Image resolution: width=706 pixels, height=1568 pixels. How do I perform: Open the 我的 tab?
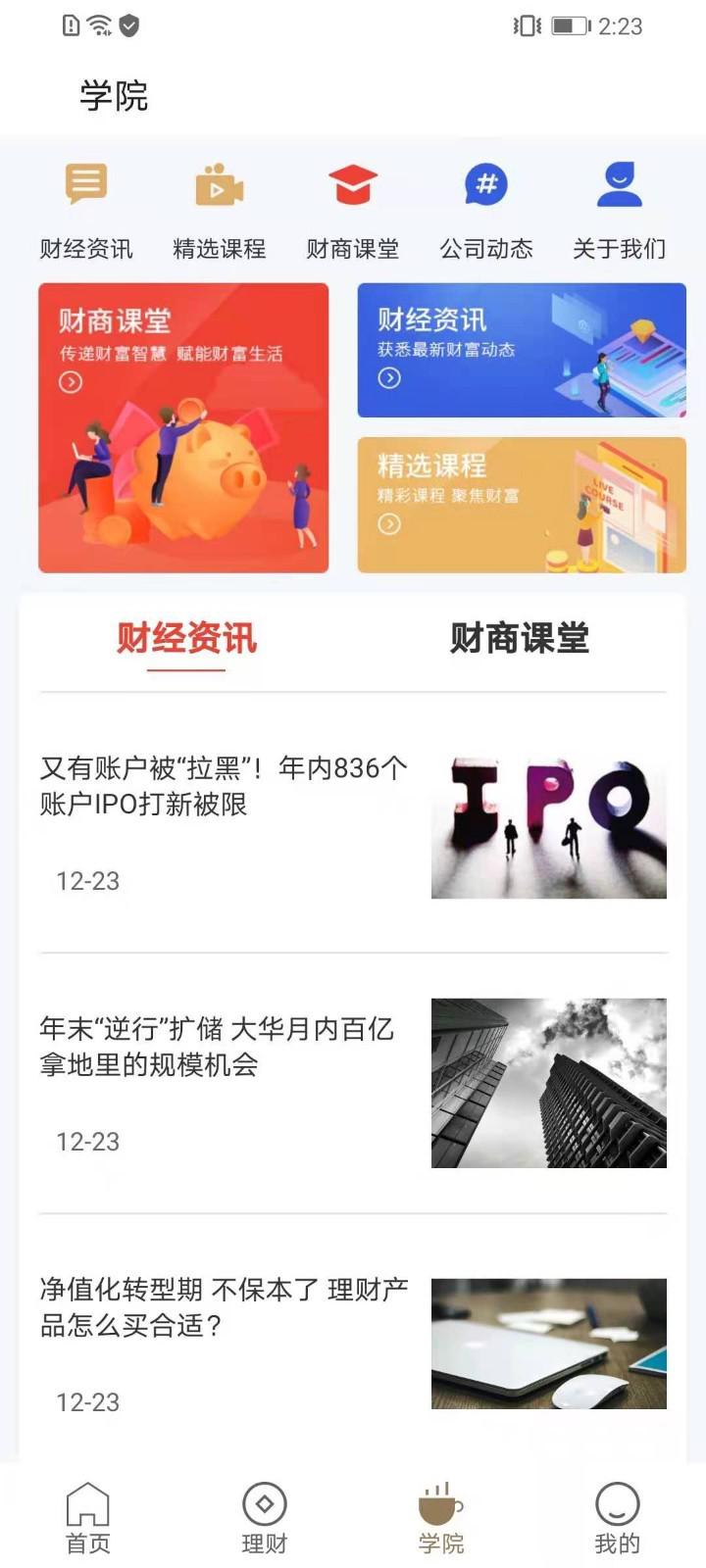coord(618,1518)
